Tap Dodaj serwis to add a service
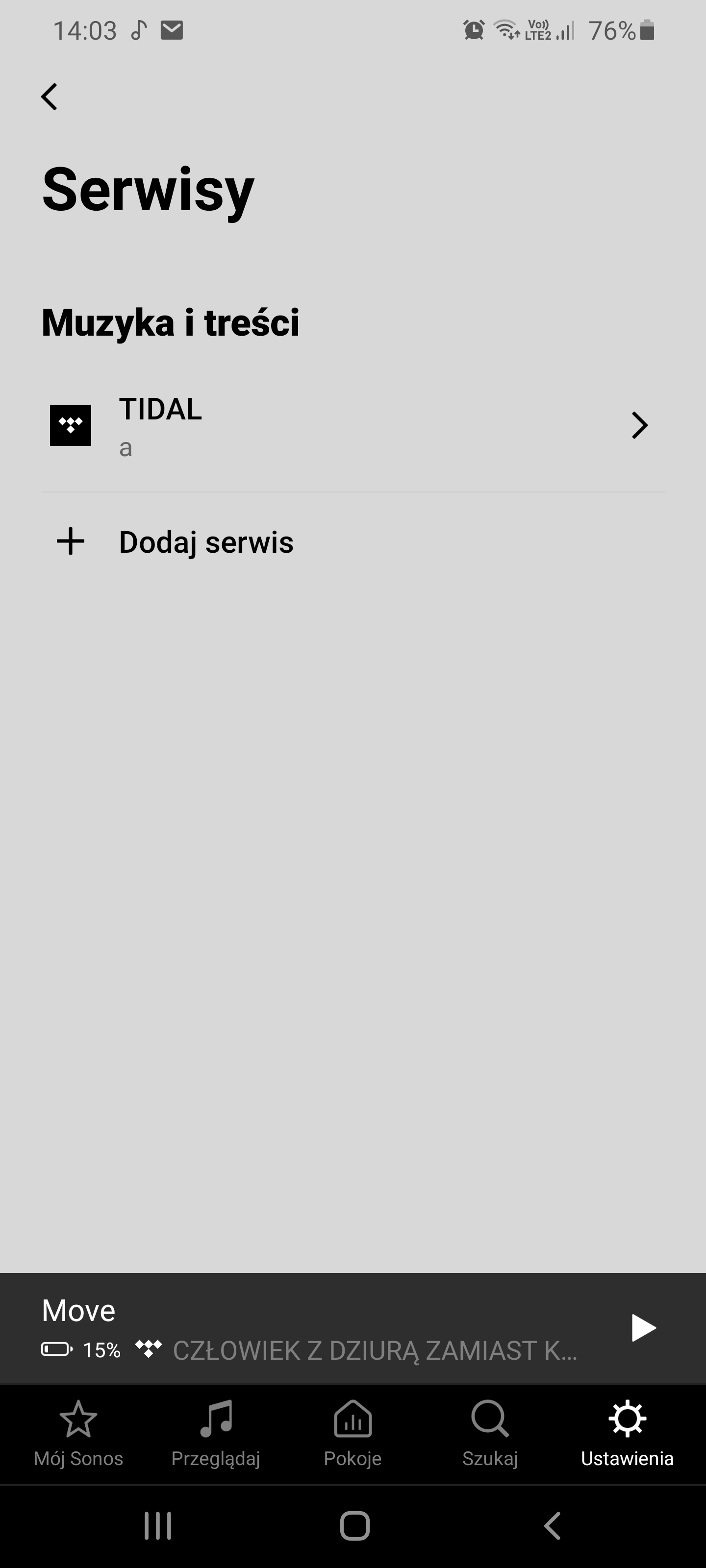Image resolution: width=706 pixels, height=1568 pixels. click(x=353, y=542)
